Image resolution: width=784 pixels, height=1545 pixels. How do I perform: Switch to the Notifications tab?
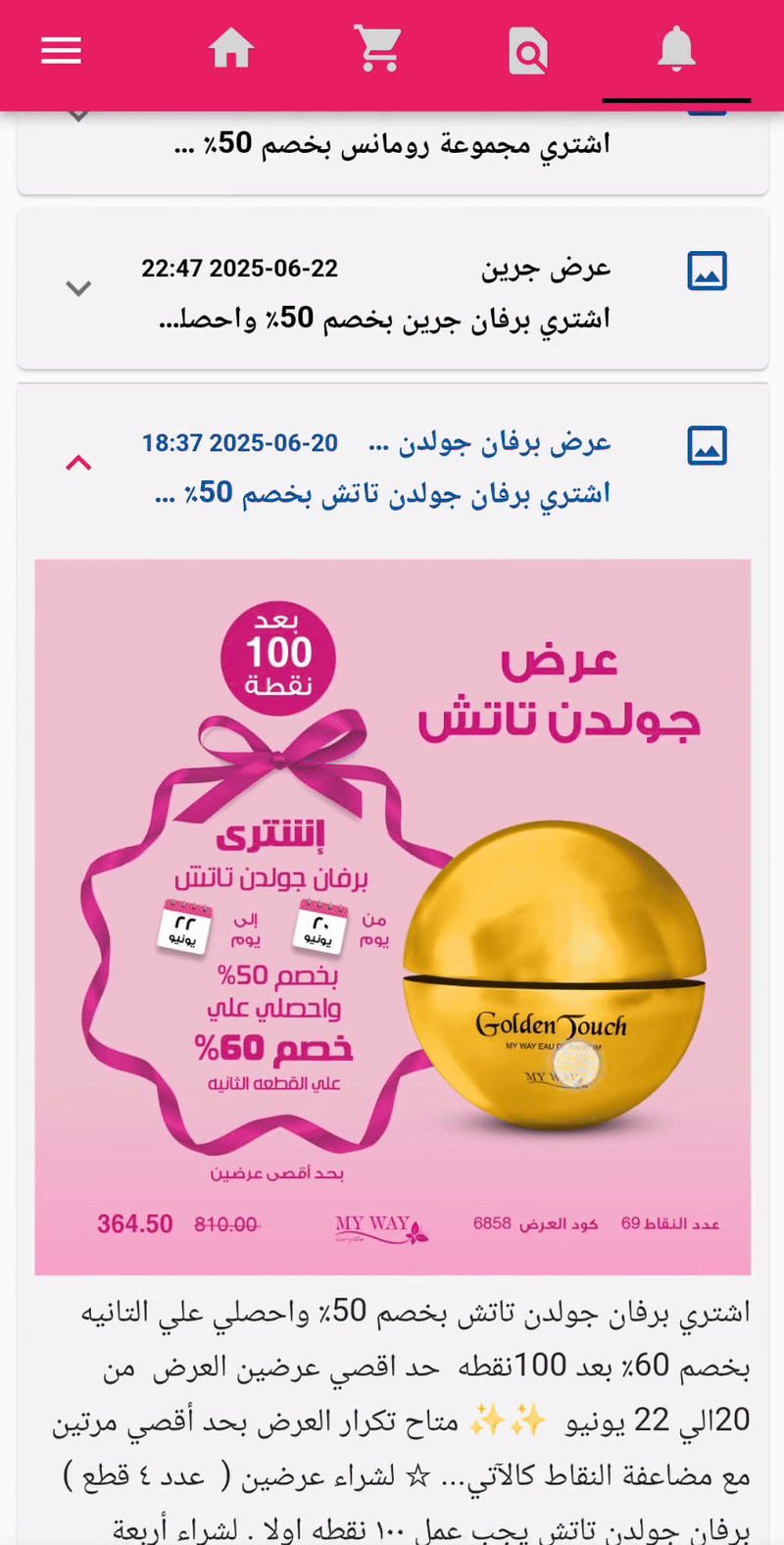tap(675, 49)
